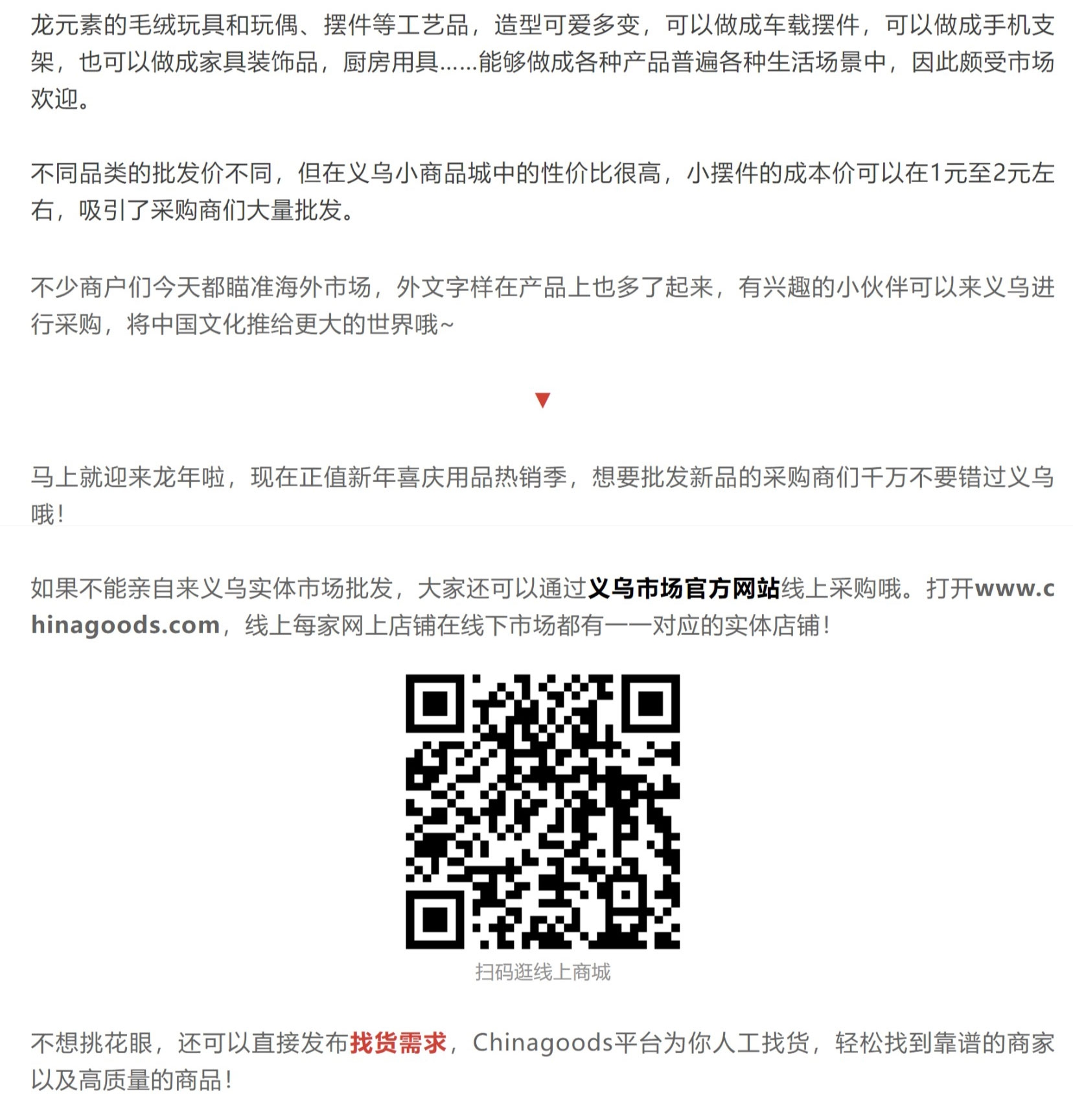Open the red 找货需求 link
1073x1120 pixels.
click(x=398, y=1043)
